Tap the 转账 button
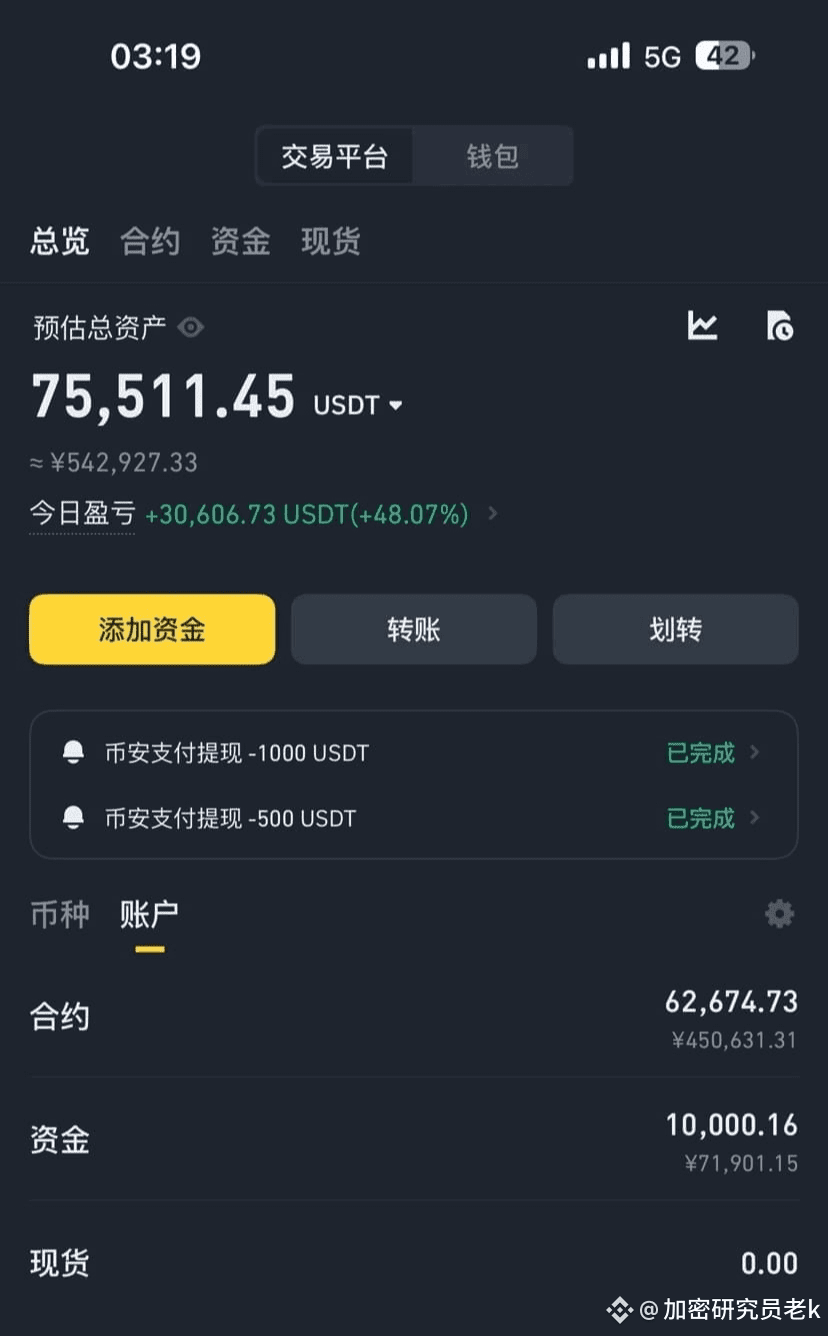This screenshot has height=1336, width=828. (x=414, y=629)
